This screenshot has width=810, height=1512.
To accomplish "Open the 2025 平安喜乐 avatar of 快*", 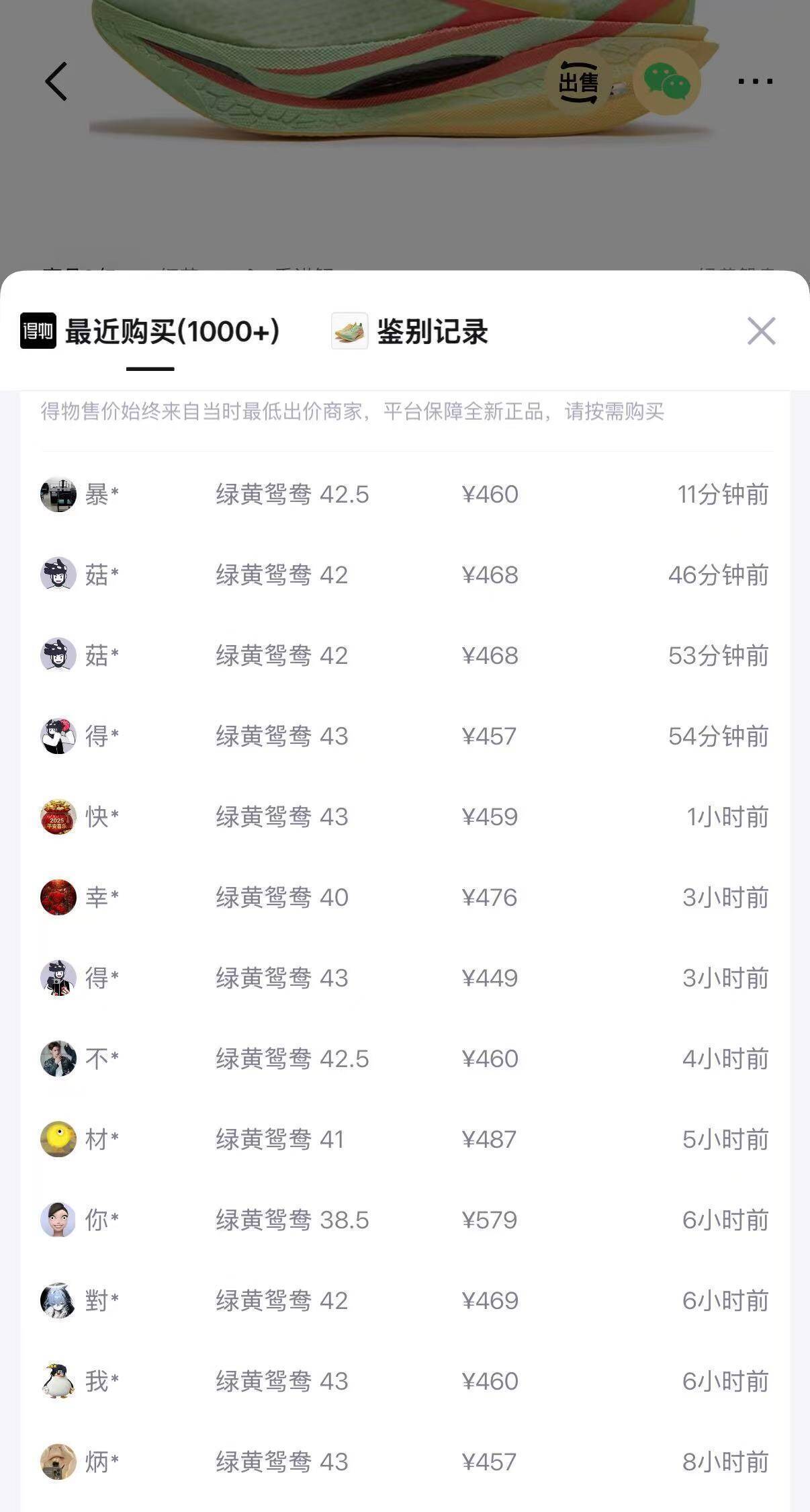I will coord(59,816).
